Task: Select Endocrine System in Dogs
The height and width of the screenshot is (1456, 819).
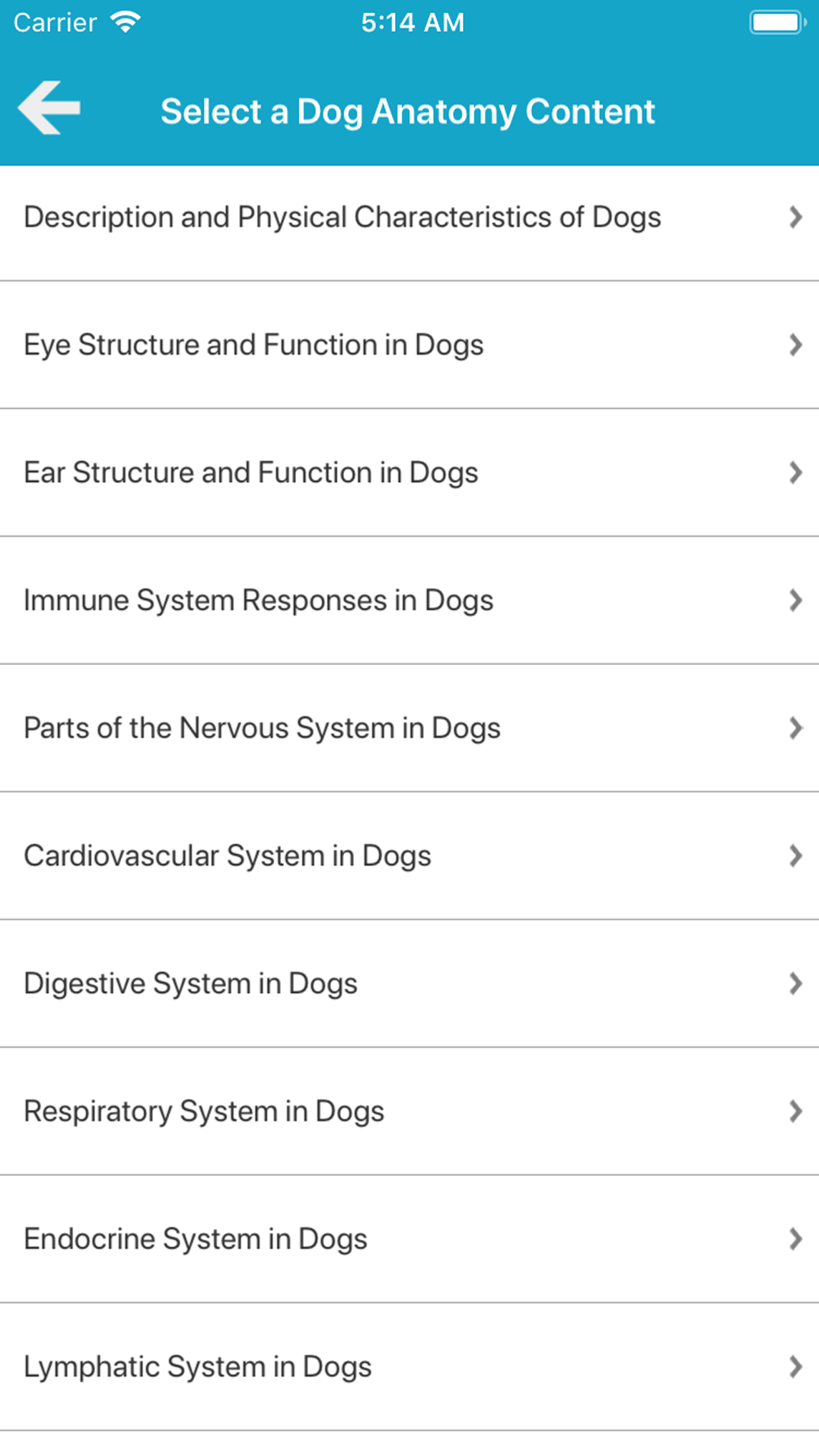Action: [195, 1238]
